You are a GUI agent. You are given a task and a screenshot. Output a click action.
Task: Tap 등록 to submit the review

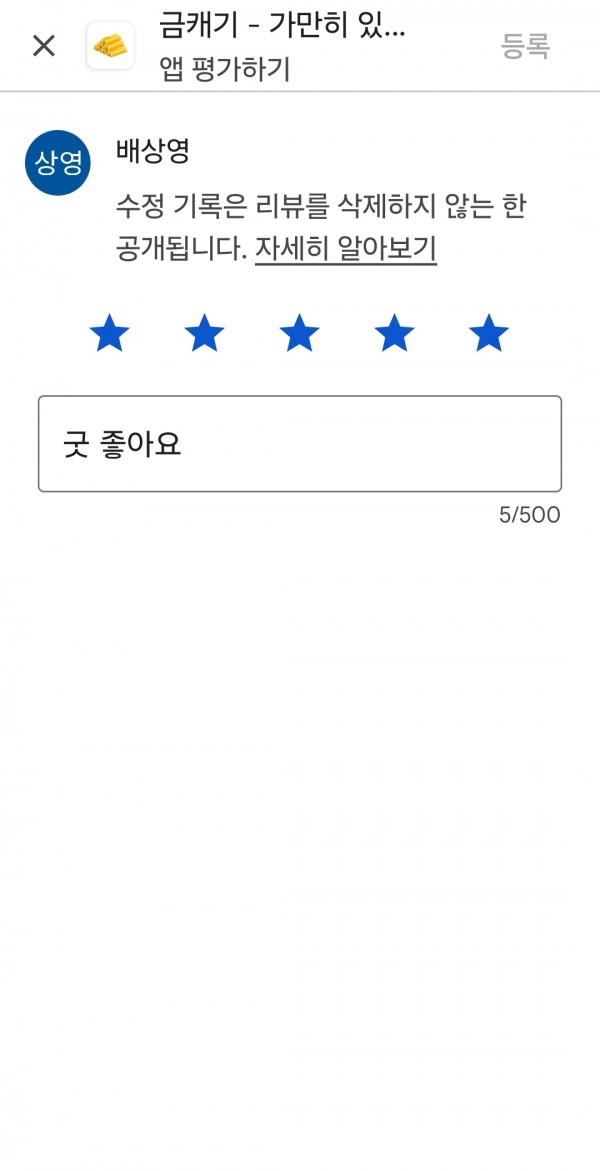pos(525,46)
